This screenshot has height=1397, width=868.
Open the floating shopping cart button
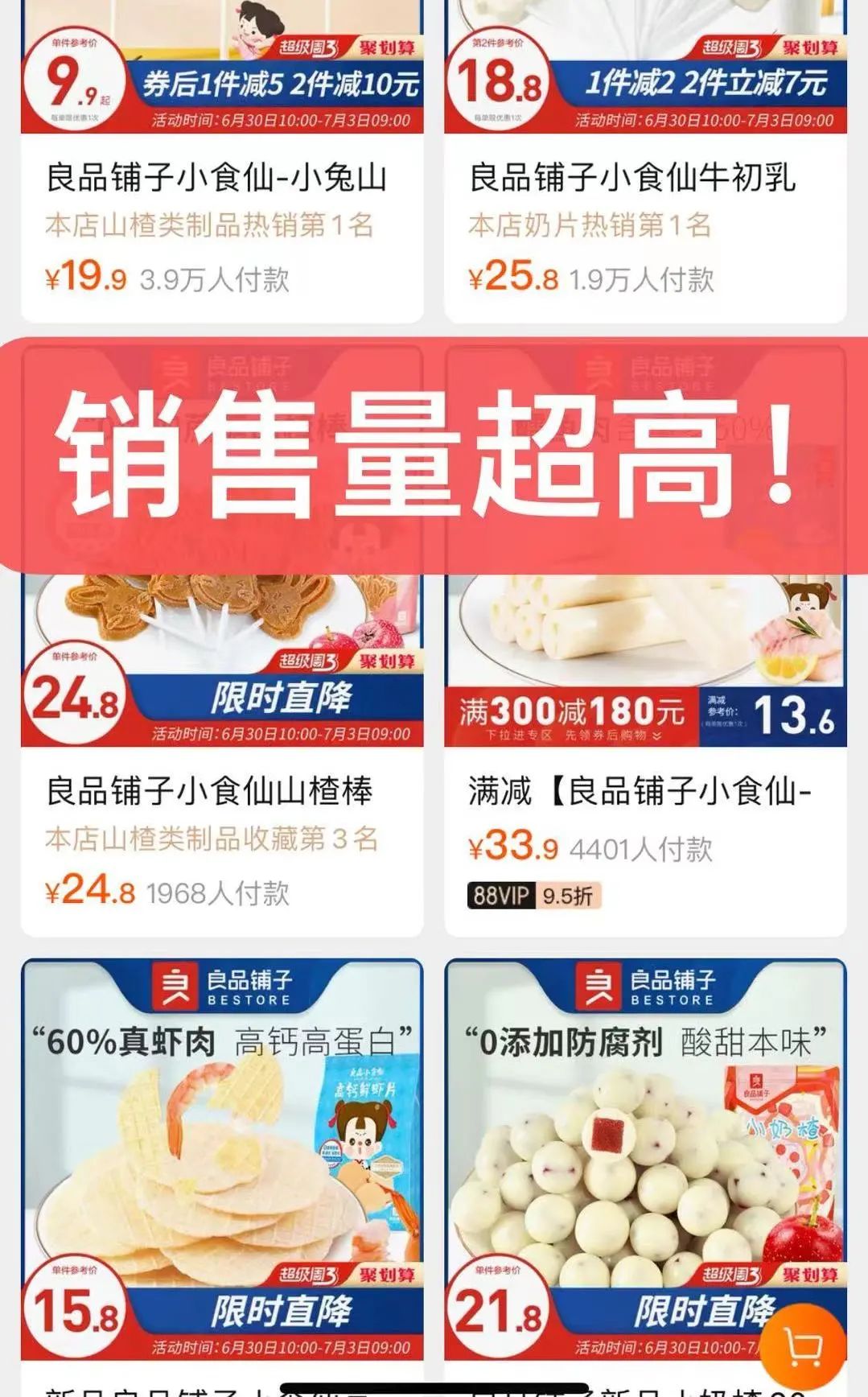803,1346
